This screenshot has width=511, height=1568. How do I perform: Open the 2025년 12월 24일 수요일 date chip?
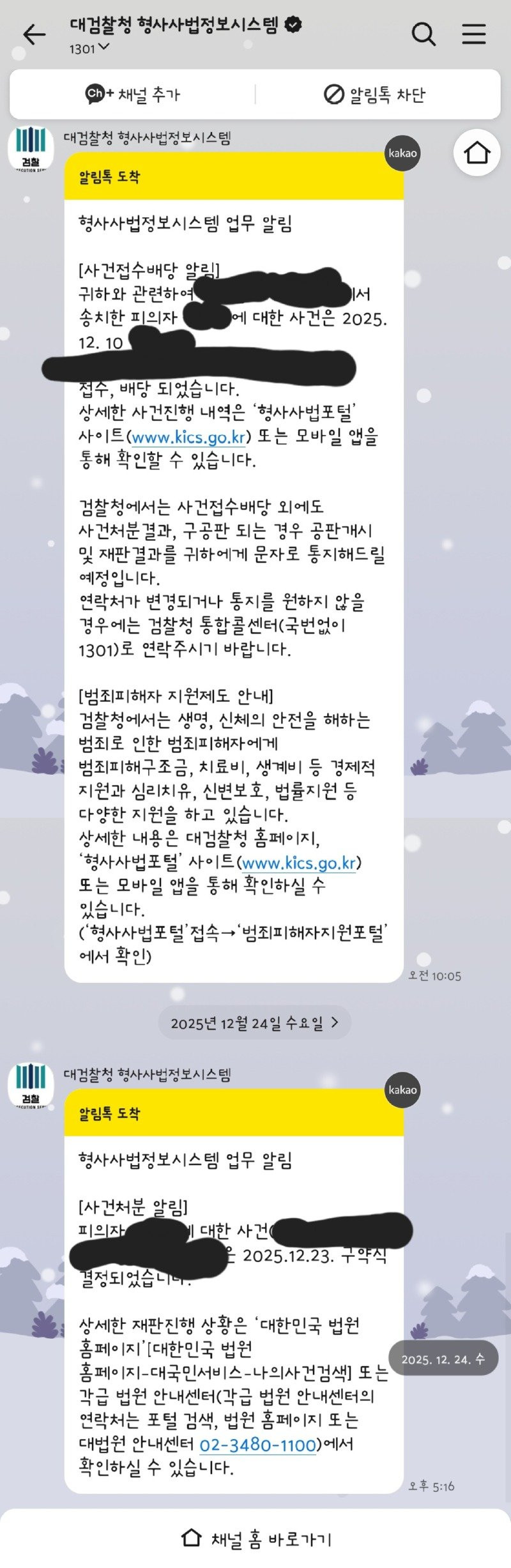click(x=254, y=1023)
